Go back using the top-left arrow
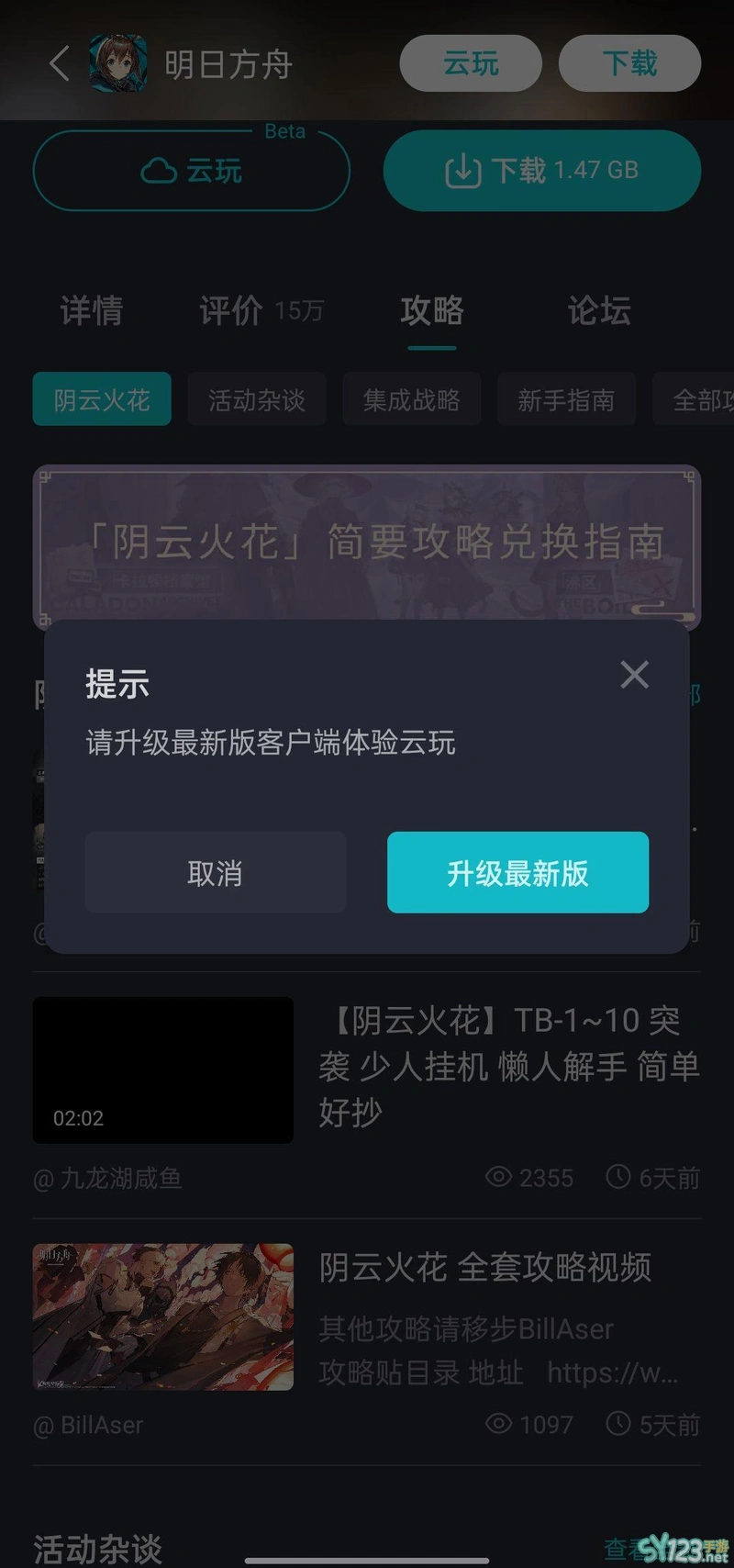 tap(59, 63)
